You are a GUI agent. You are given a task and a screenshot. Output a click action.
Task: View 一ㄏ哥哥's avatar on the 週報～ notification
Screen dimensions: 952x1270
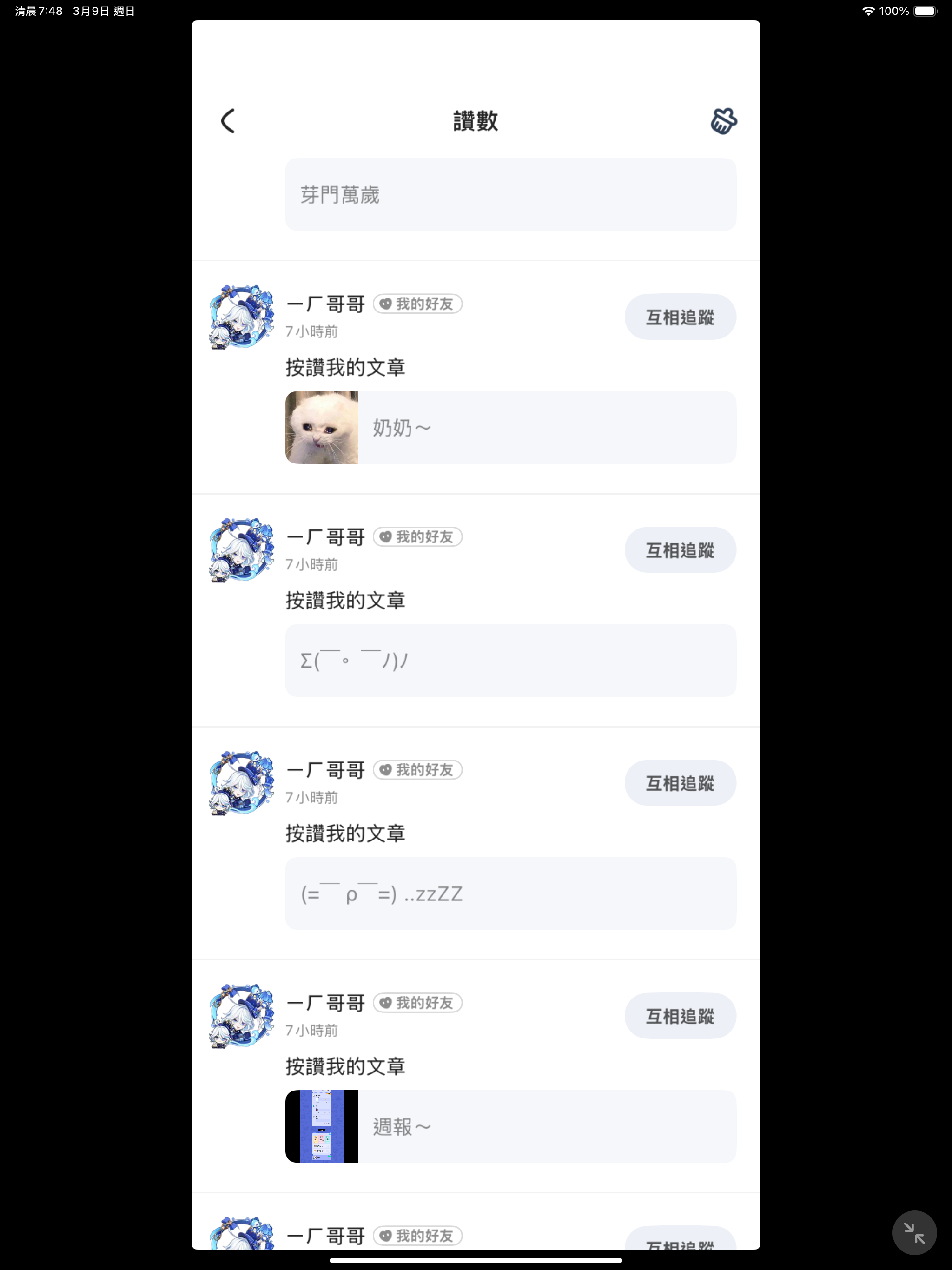point(241,1016)
